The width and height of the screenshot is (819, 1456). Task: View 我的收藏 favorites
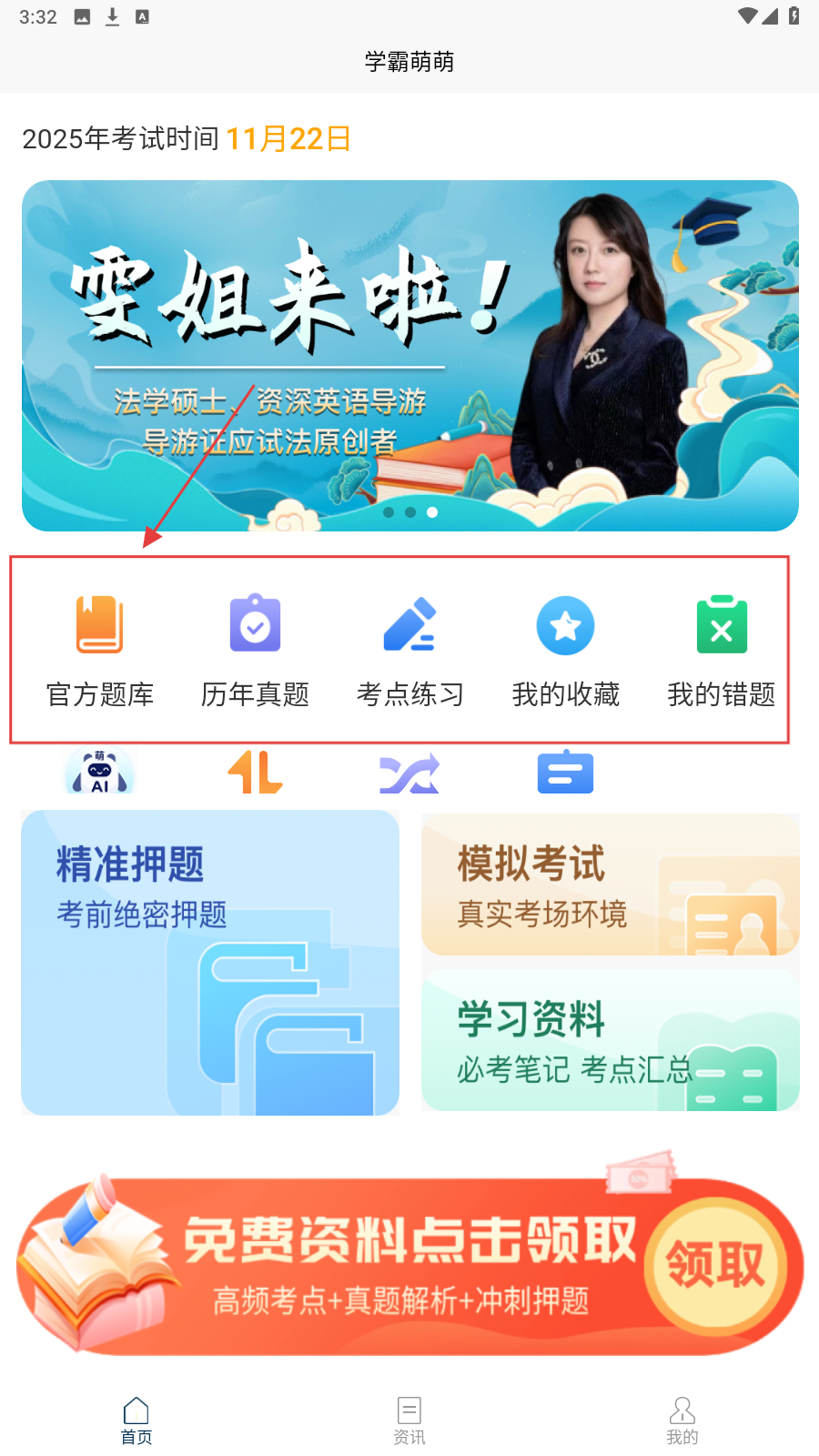point(565,650)
